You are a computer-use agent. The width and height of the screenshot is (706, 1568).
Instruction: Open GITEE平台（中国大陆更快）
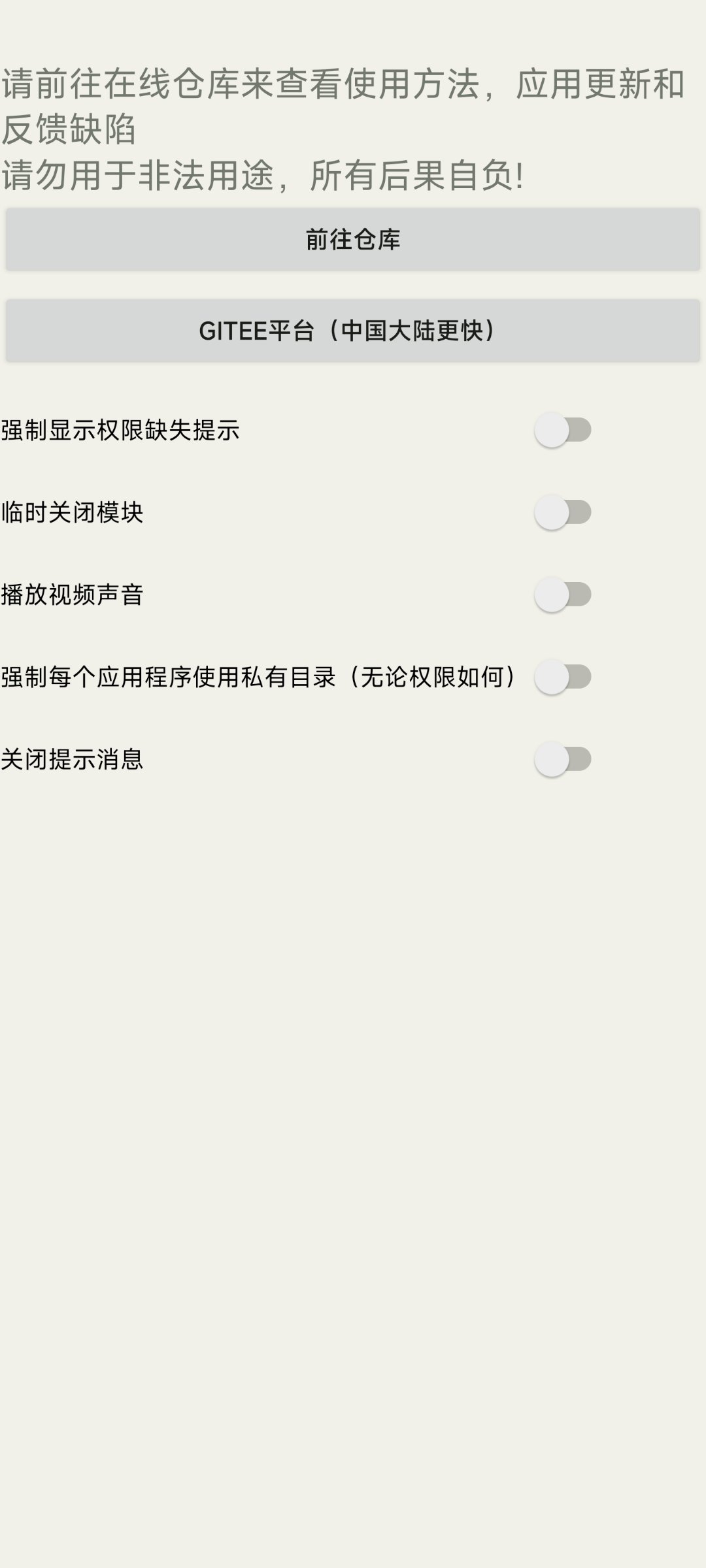pyautogui.click(x=353, y=331)
